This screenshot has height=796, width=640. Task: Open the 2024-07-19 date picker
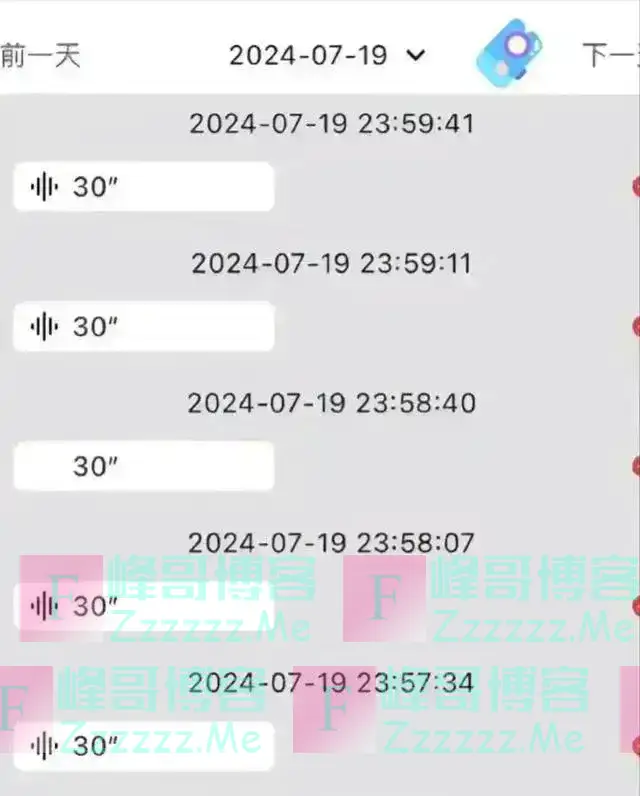(x=326, y=55)
